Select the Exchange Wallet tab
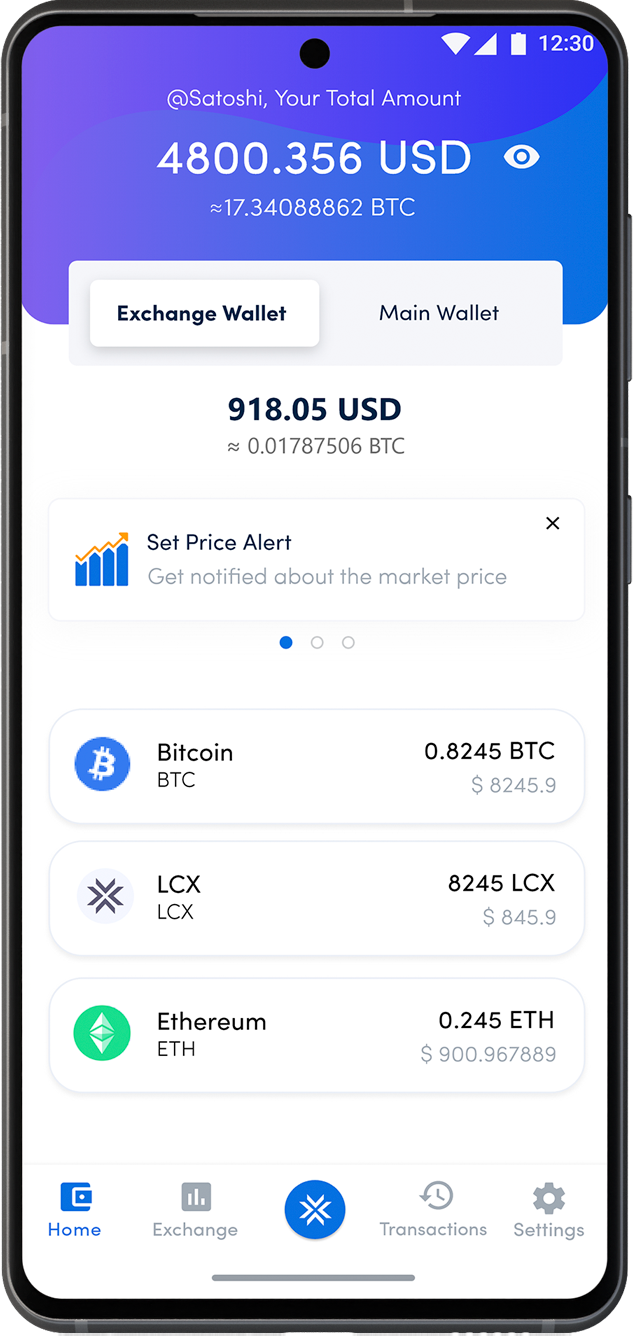The width and height of the screenshot is (633, 1336). click(x=204, y=313)
